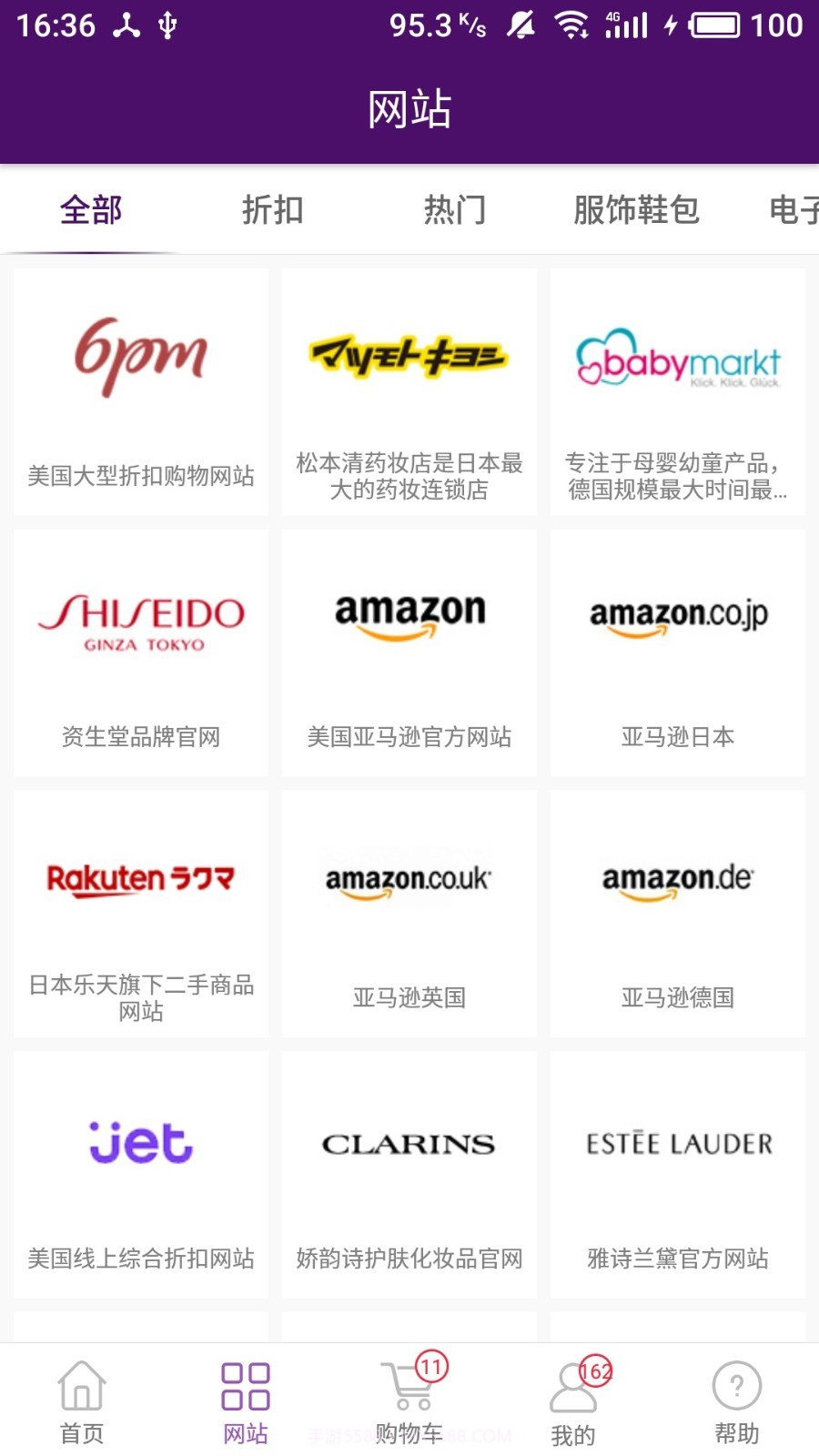This screenshot has height=1456, width=819.
Task: Tap the notification bell status icon
Action: pos(521,25)
